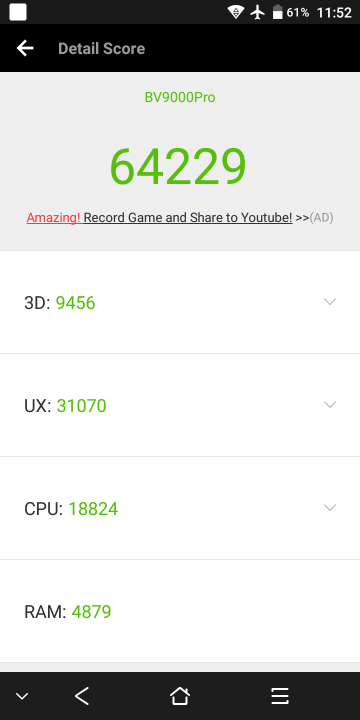Viewport: 360px width, 720px height.
Task: Open recent apps from navigation bar
Action: 280,696
